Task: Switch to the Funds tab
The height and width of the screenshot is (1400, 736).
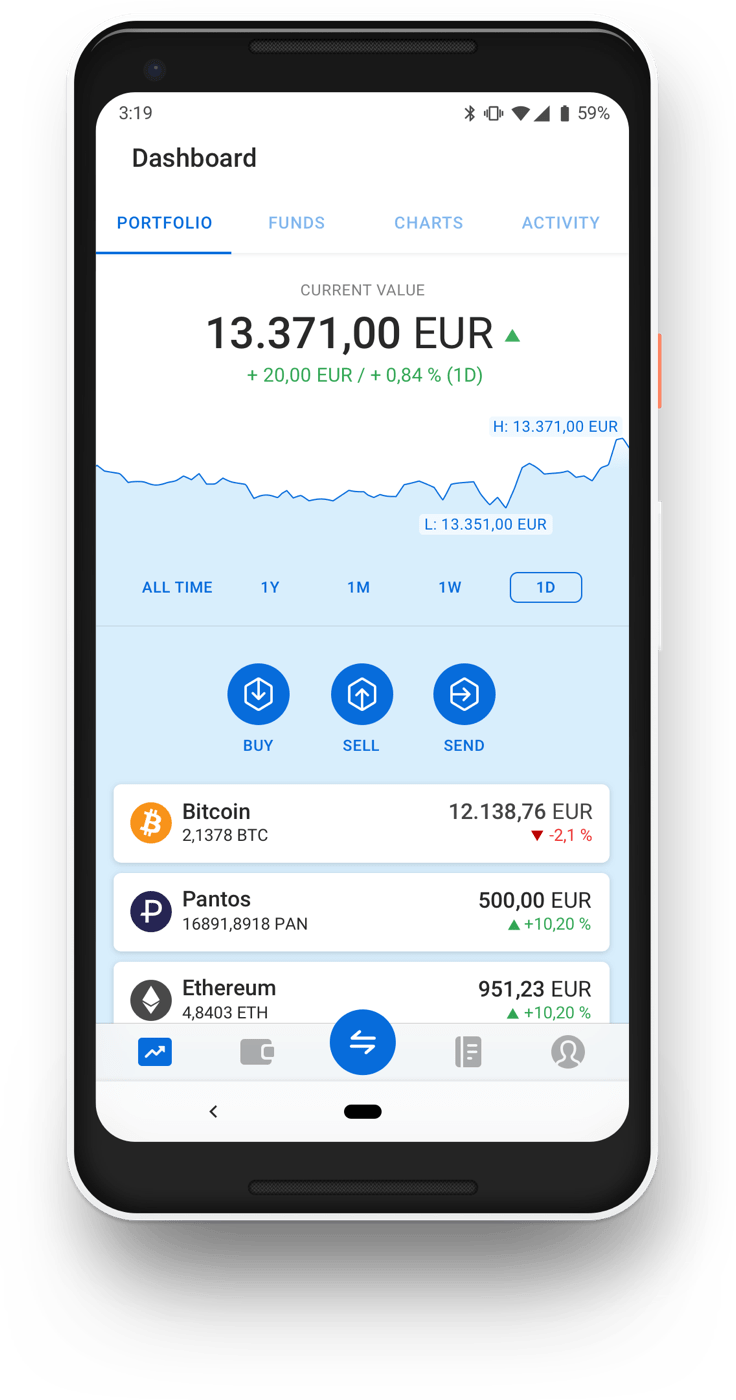Action: coord(296,223)
